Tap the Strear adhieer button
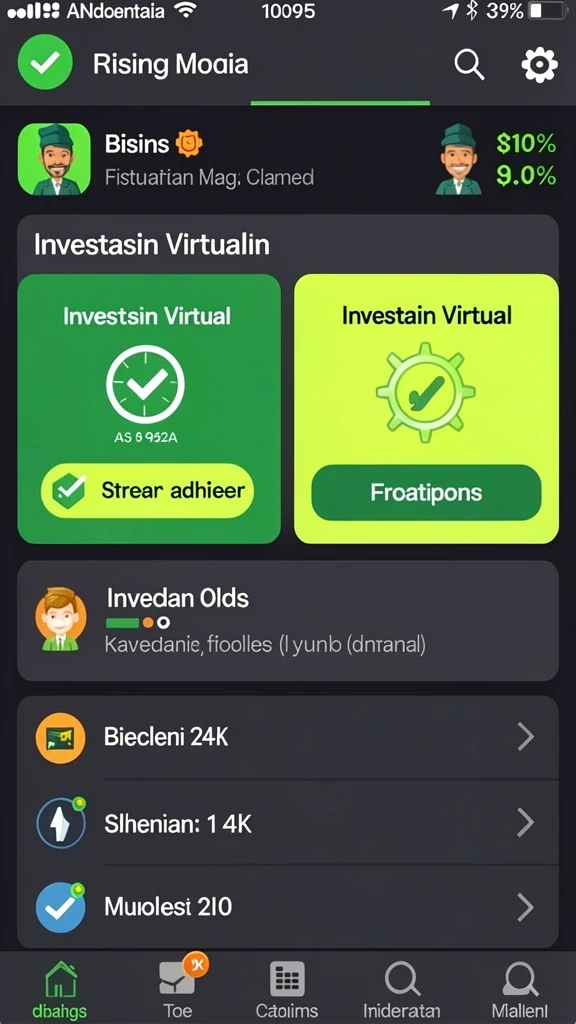Image resolution: width=576 pixels, height=1024 pixels. click(x=148, y=491)
